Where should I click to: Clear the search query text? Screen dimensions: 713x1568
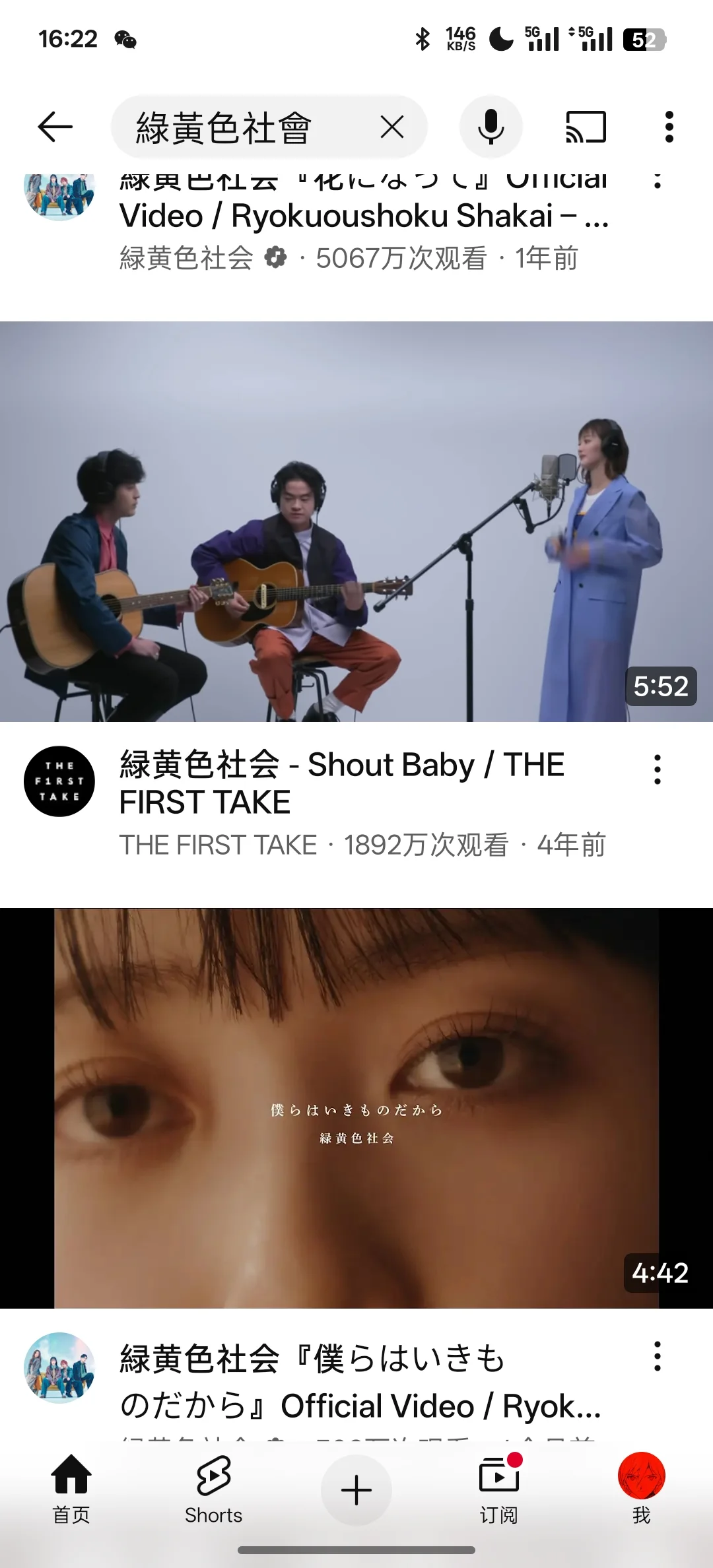[392, 127]
